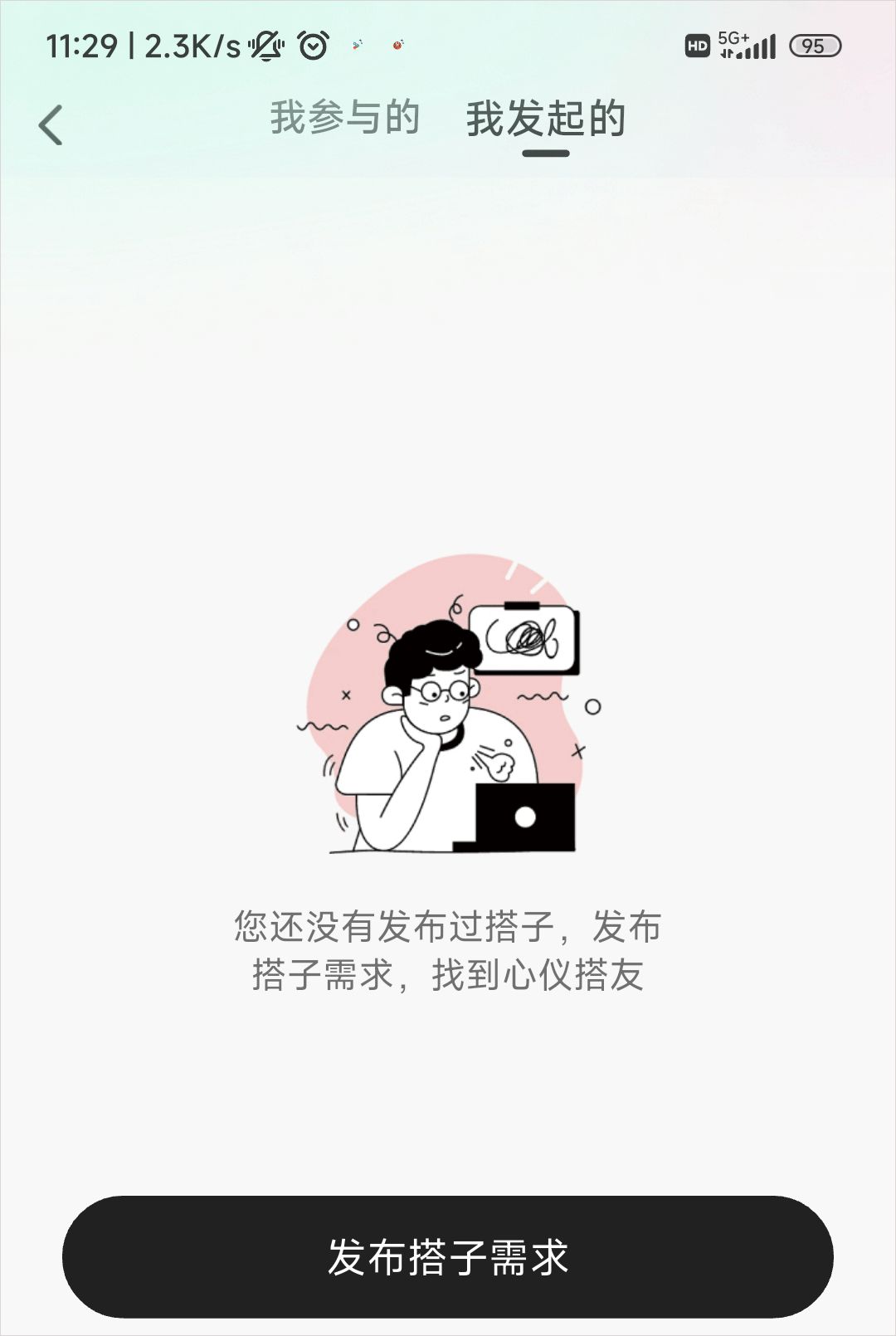Screen dimensions: 896x1336
Task: Tap the scribble picture frame in the illustration
Action: (525, 639)
